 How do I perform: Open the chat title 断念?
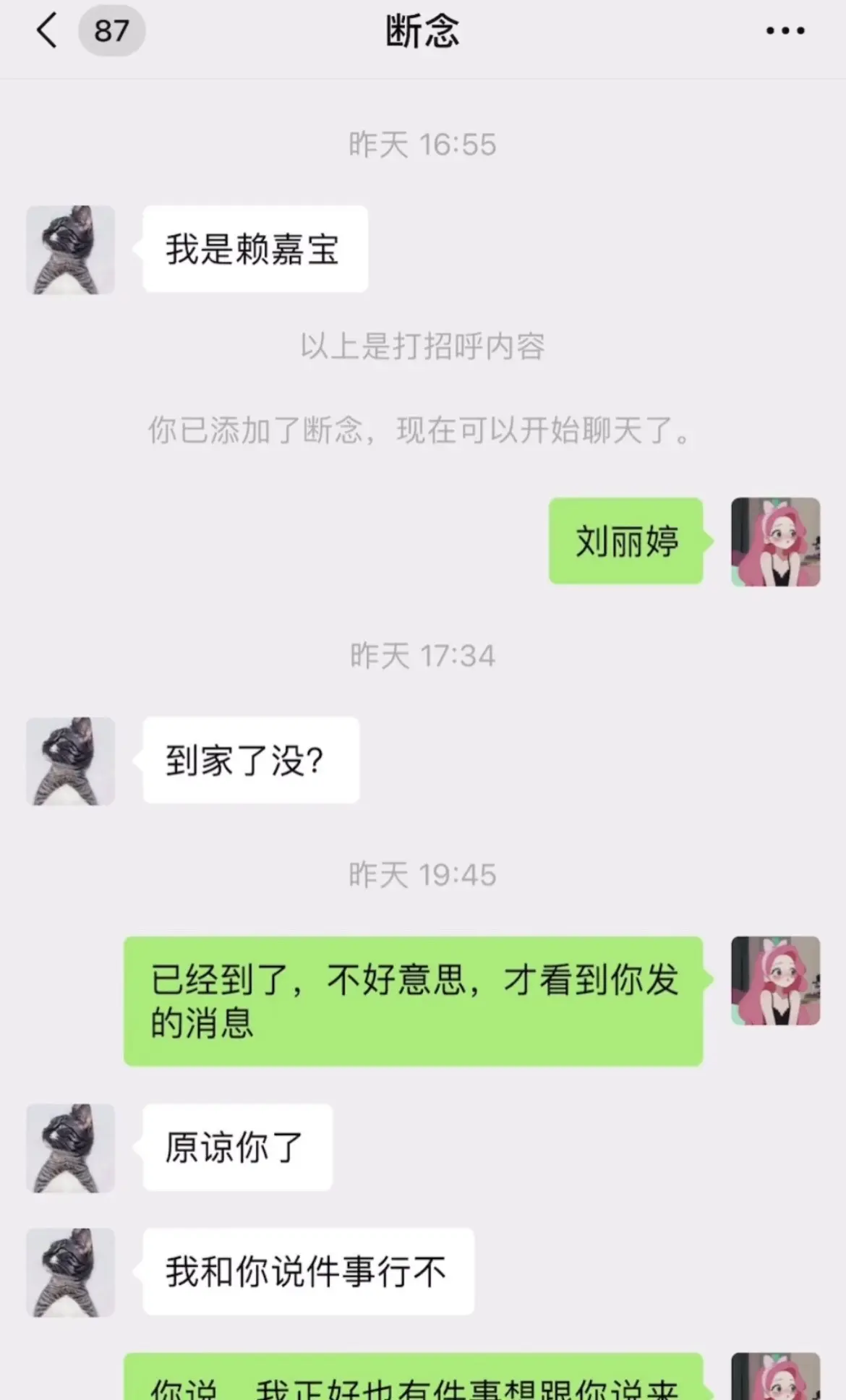422,32
